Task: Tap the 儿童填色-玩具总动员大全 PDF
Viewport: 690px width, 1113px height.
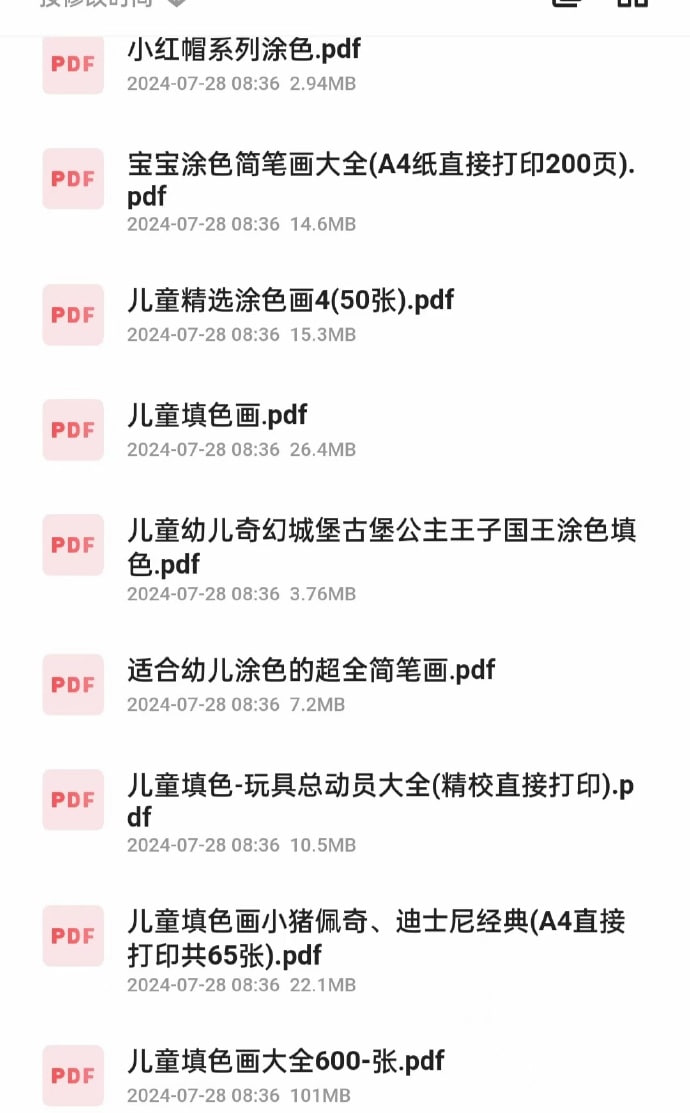Action: (x=380, y=800)
